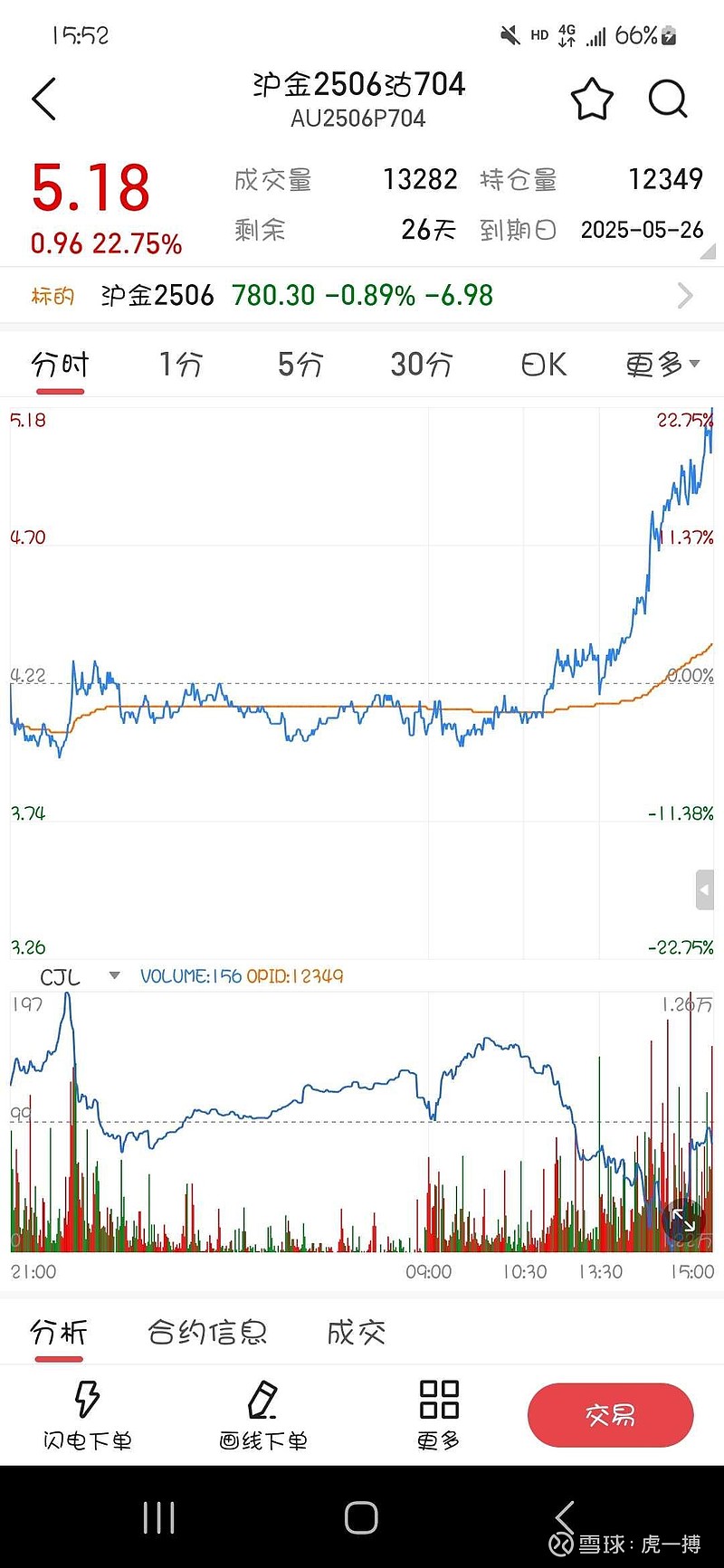The width and height of the screenshot is (724, 1568).
Task: Switch to the 合约信息 tab
Action: pos(207,1332)
